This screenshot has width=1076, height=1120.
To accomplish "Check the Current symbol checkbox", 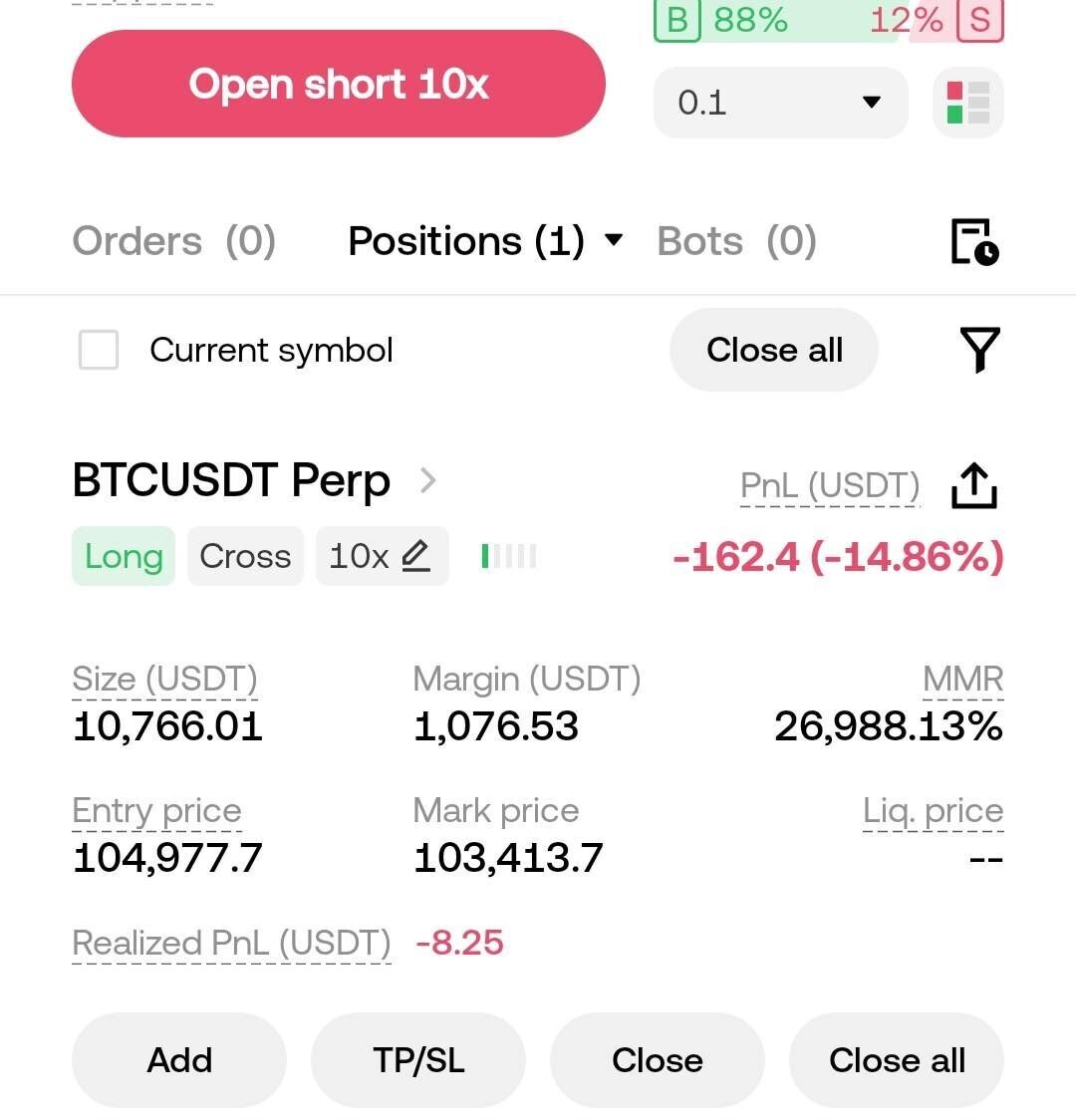I will 99,350.
